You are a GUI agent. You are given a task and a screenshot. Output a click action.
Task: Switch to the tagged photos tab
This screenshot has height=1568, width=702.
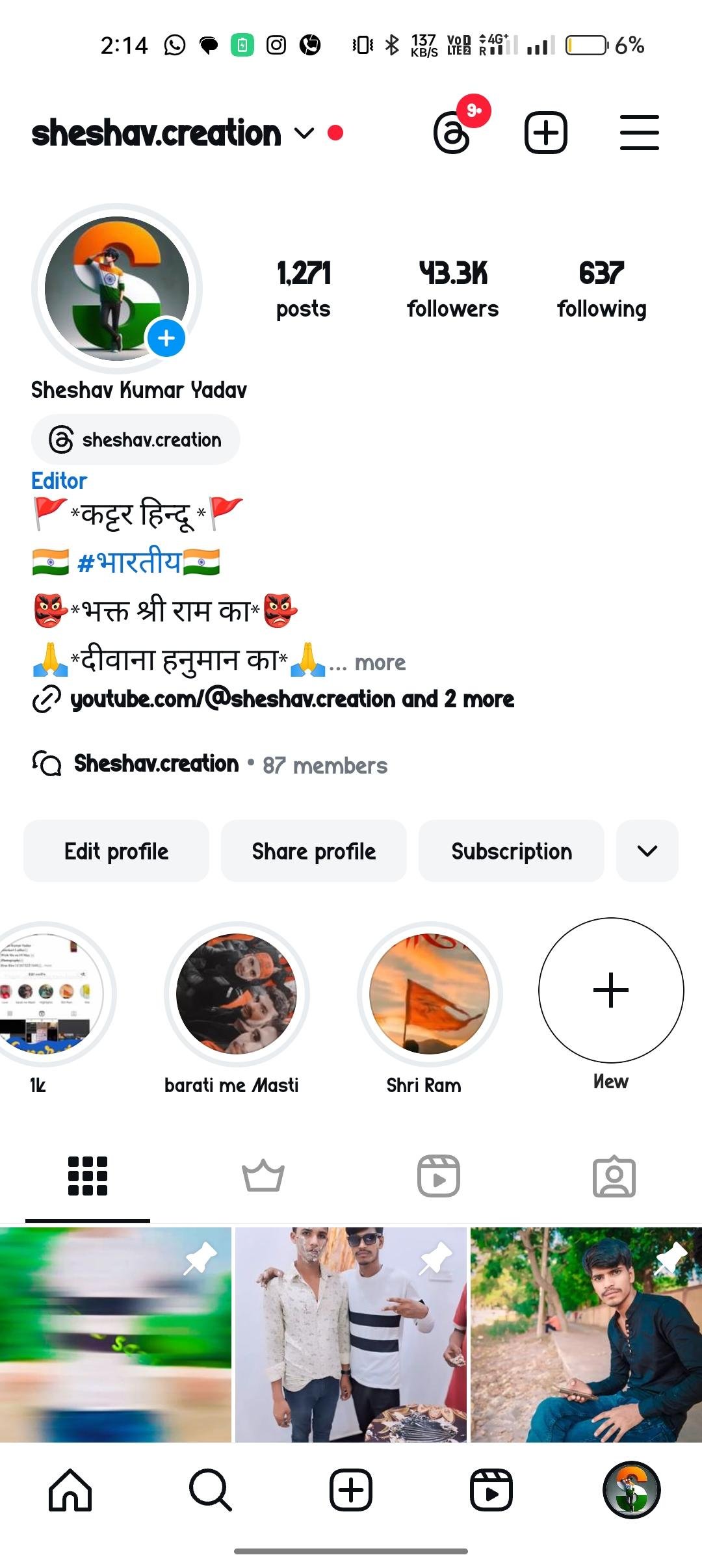612,1175
